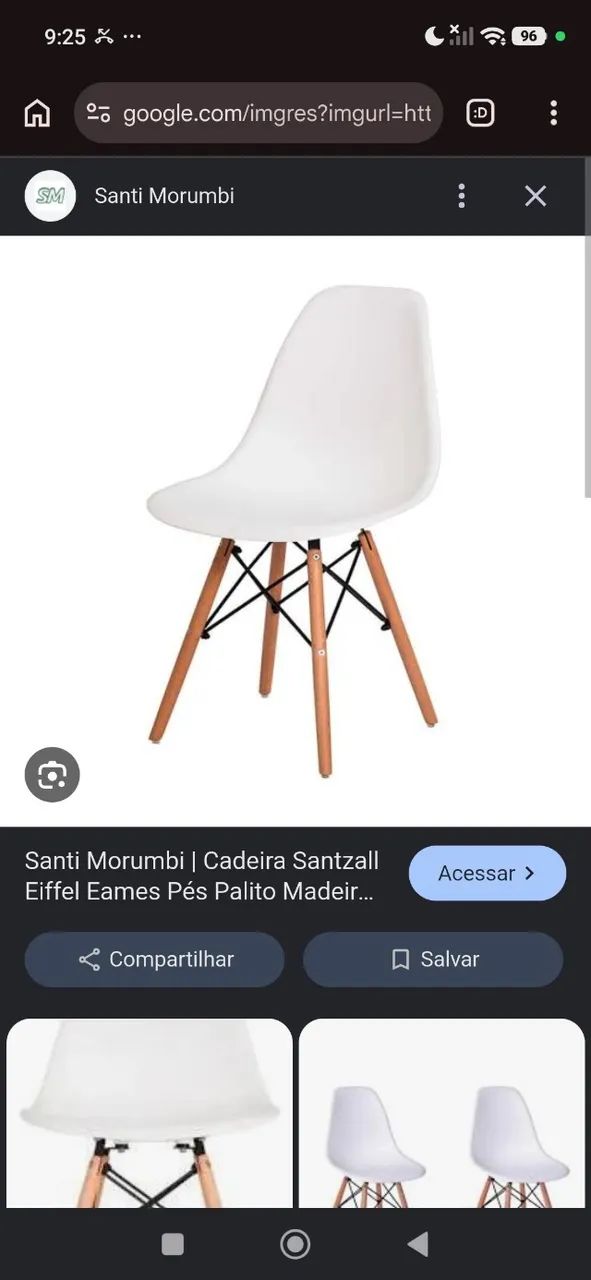
Task: Go back with the system back button
Action: [x=418, y=1244]
